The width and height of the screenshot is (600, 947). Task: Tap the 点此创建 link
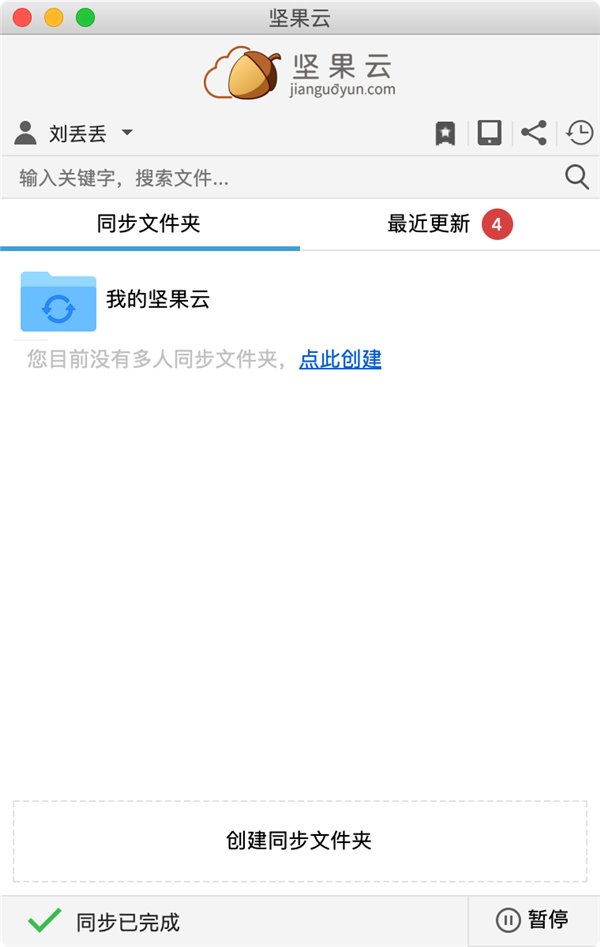[x=340, y=359]
